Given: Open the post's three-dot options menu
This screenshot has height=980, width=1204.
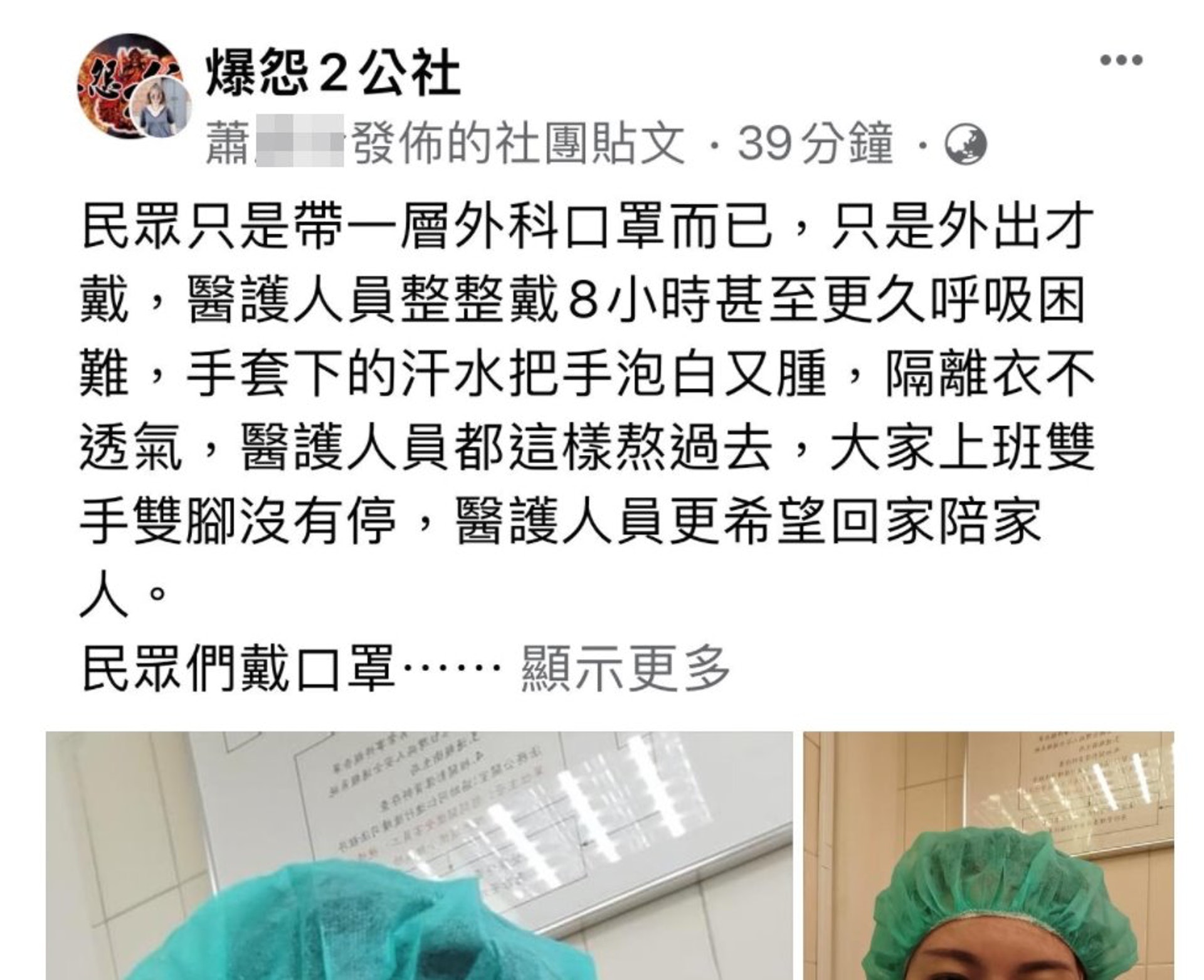Looking at the screenshot, I should 1121,61.
